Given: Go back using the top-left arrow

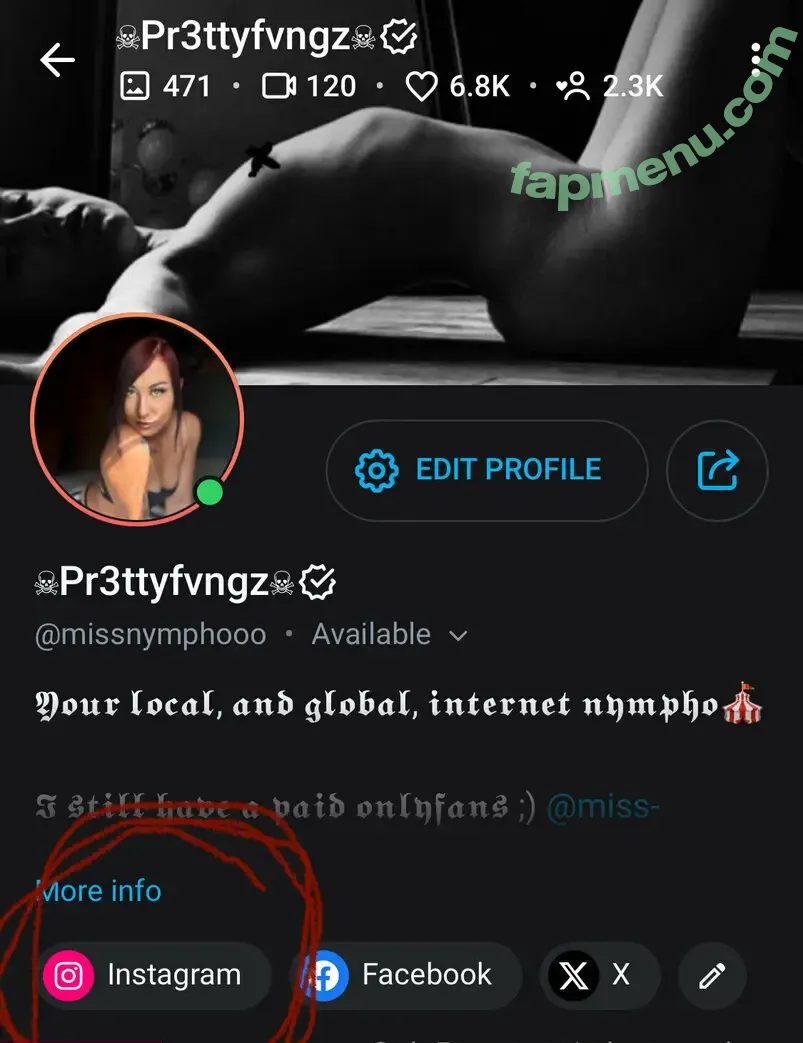Looking at the screenshot, I should pos(57,60).
